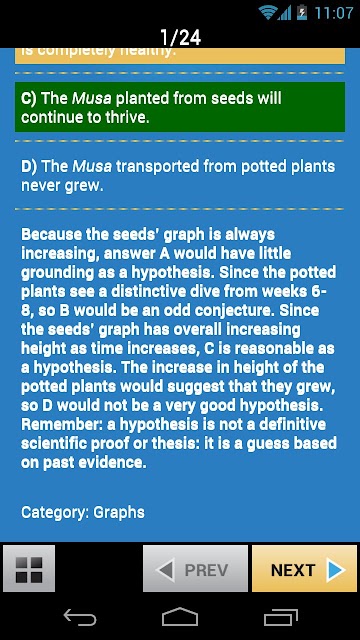
Task: Select answer C about Musa planted from seeds
Action: tap(180, 107)
